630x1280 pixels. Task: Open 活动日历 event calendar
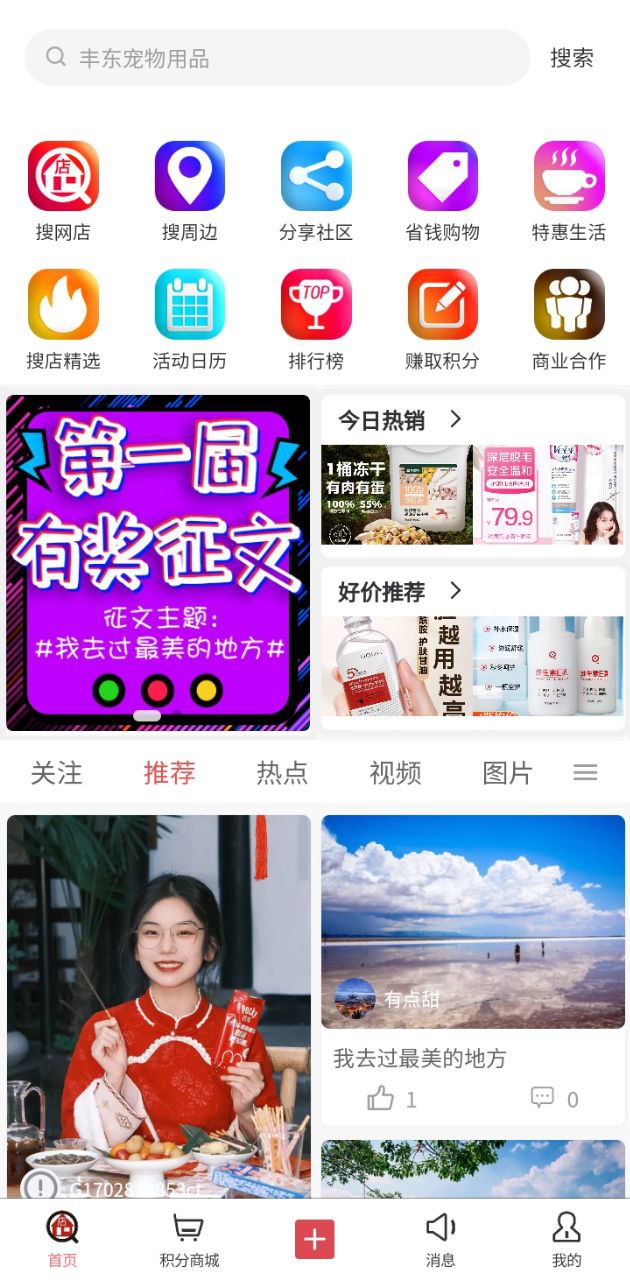click(x=190, y=319)
